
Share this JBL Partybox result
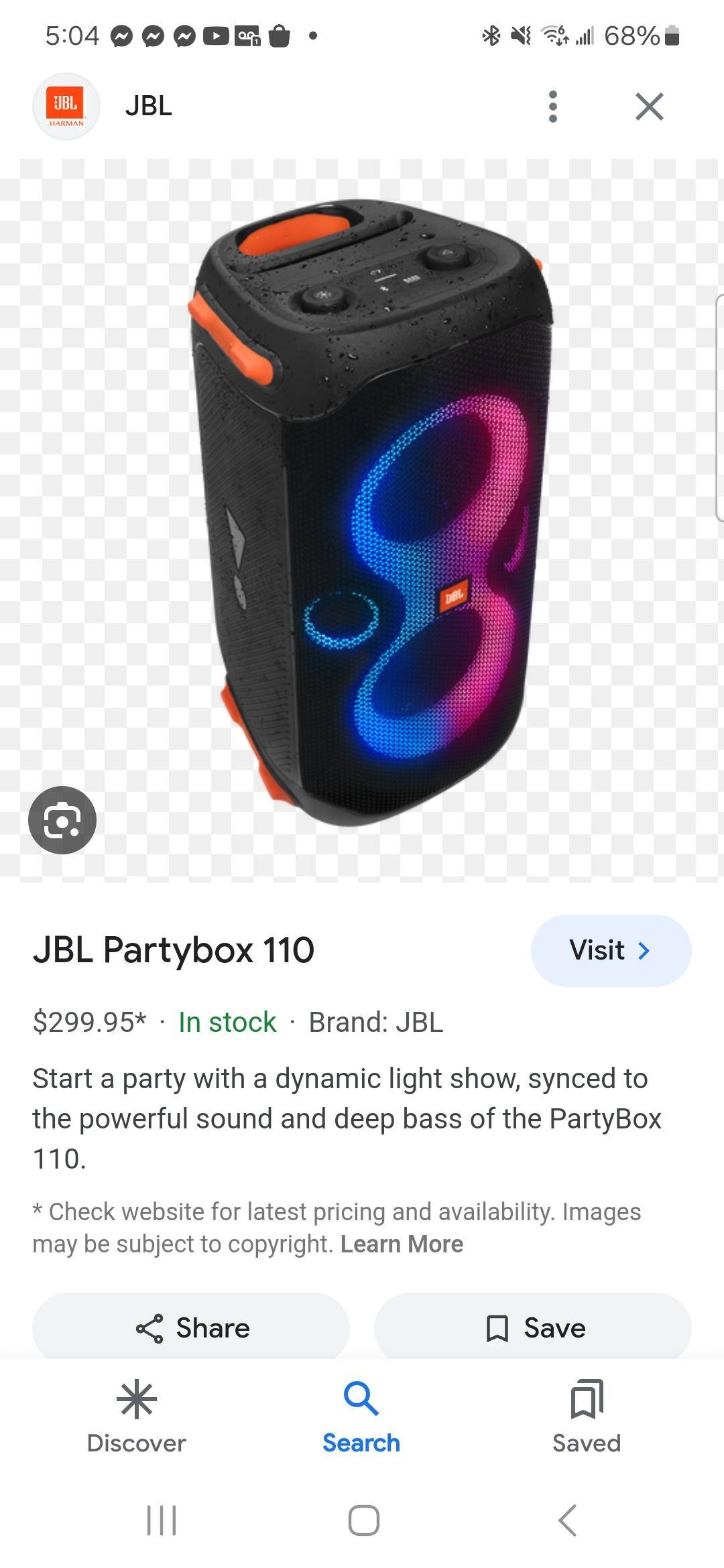pos(191,1328)
